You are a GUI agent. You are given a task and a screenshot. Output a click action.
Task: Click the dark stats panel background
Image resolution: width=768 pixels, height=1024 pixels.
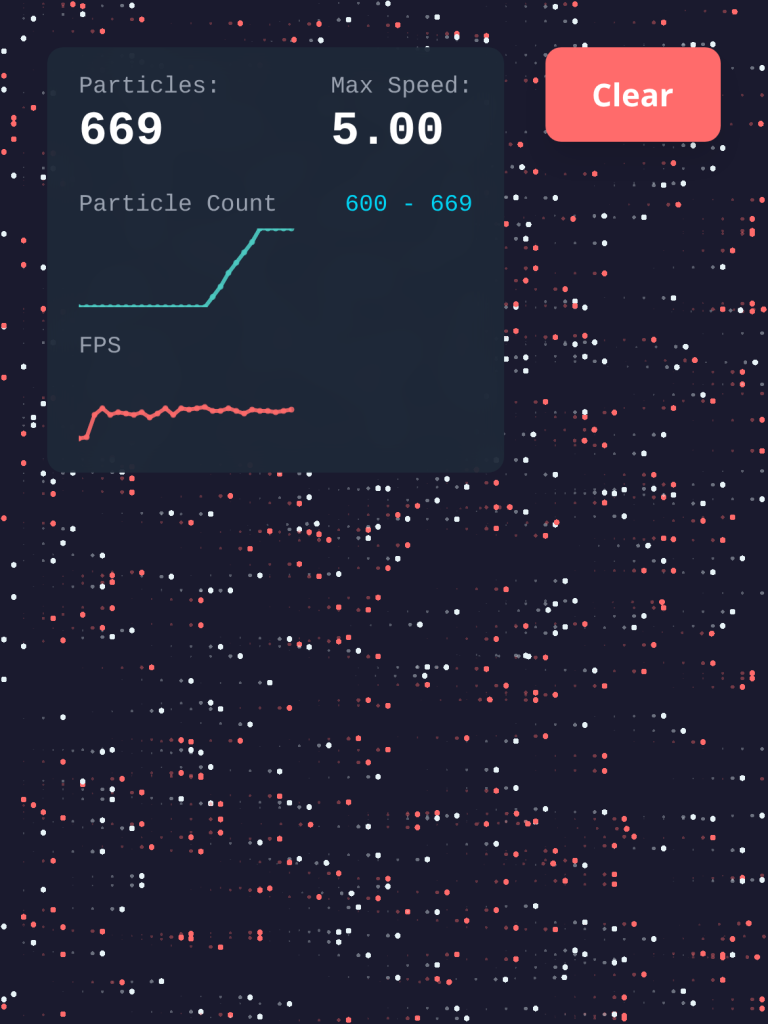pyautogui.click(x=400, y=400)
